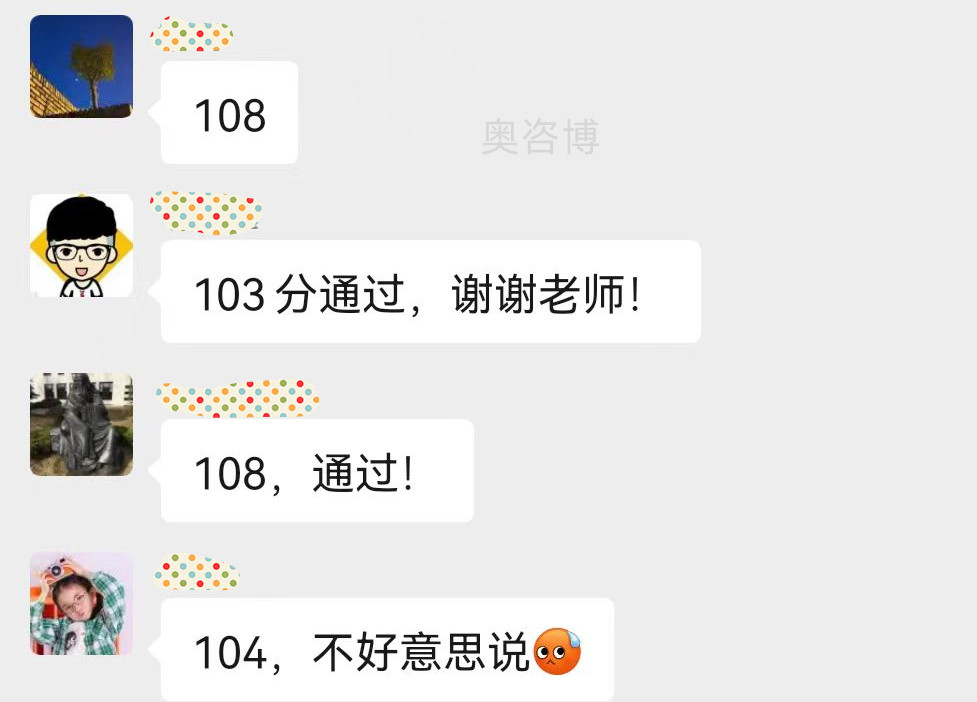The height and width of the screenshot is (702, 977).
Task: Open profile of the sender of the plain "108" message
Action: point(81,67)
